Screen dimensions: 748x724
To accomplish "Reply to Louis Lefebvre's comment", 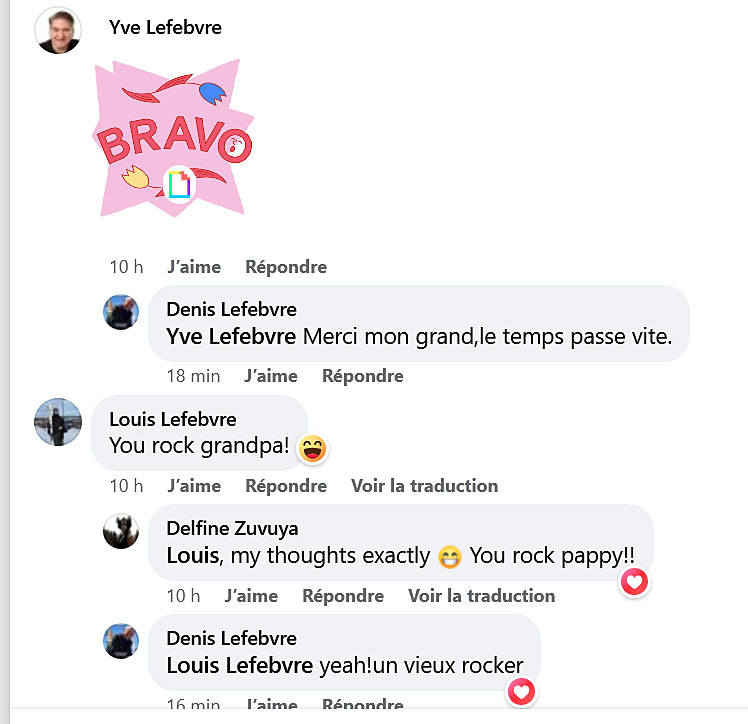I will click(x=285, y=486).
